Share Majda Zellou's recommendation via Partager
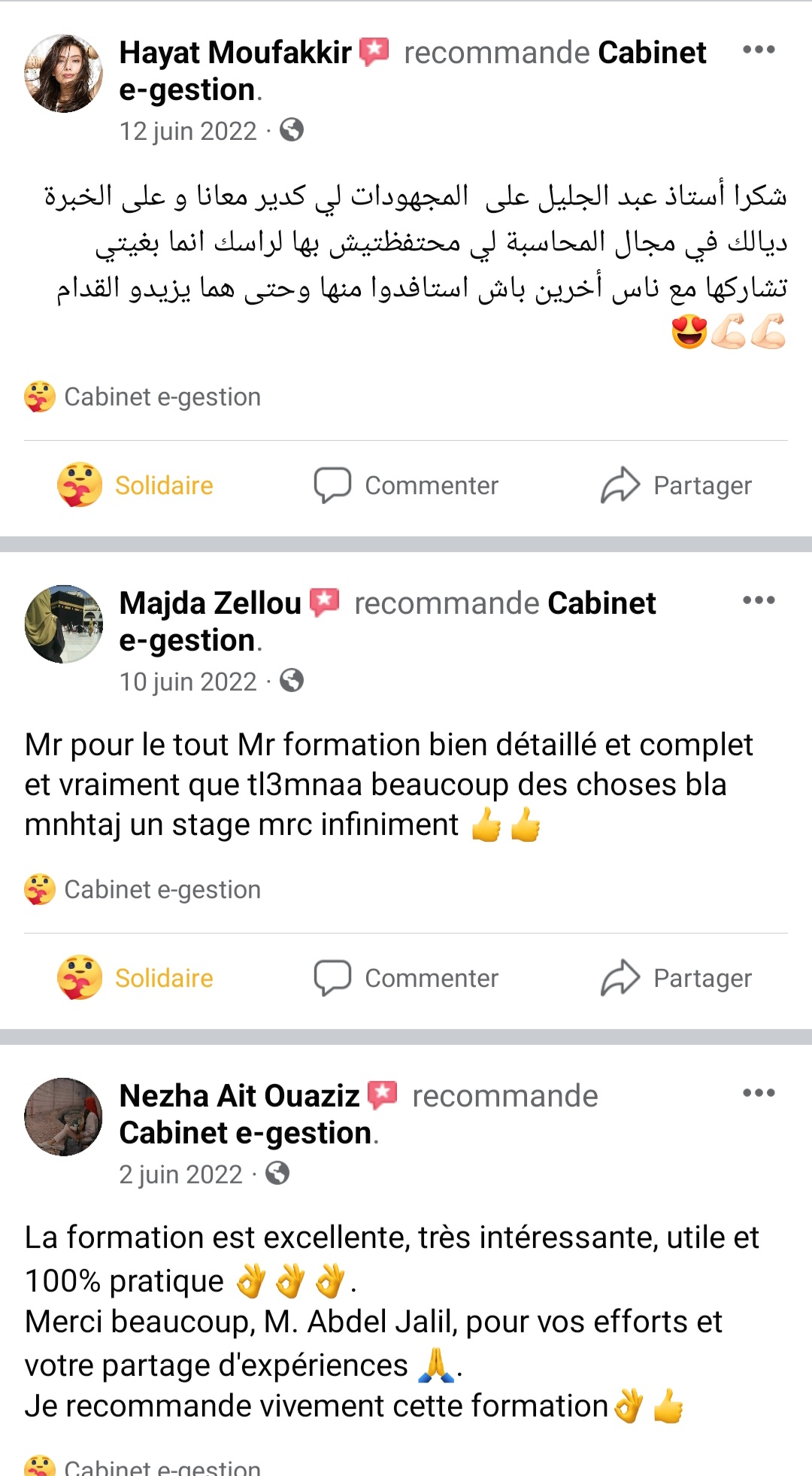Screen dimensions: 812x1476 point(676,978)
